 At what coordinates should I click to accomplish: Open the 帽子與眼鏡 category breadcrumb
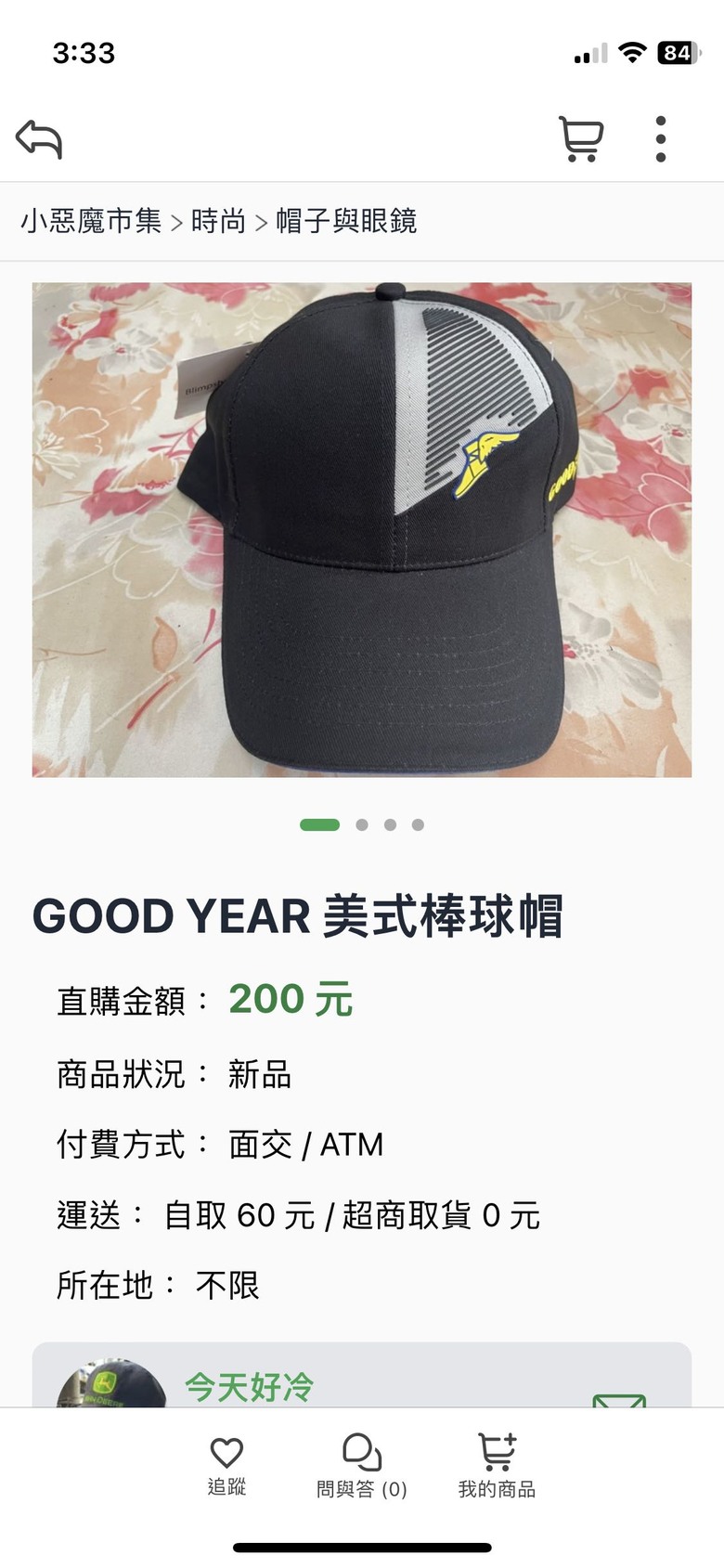(x=346, y=221)
